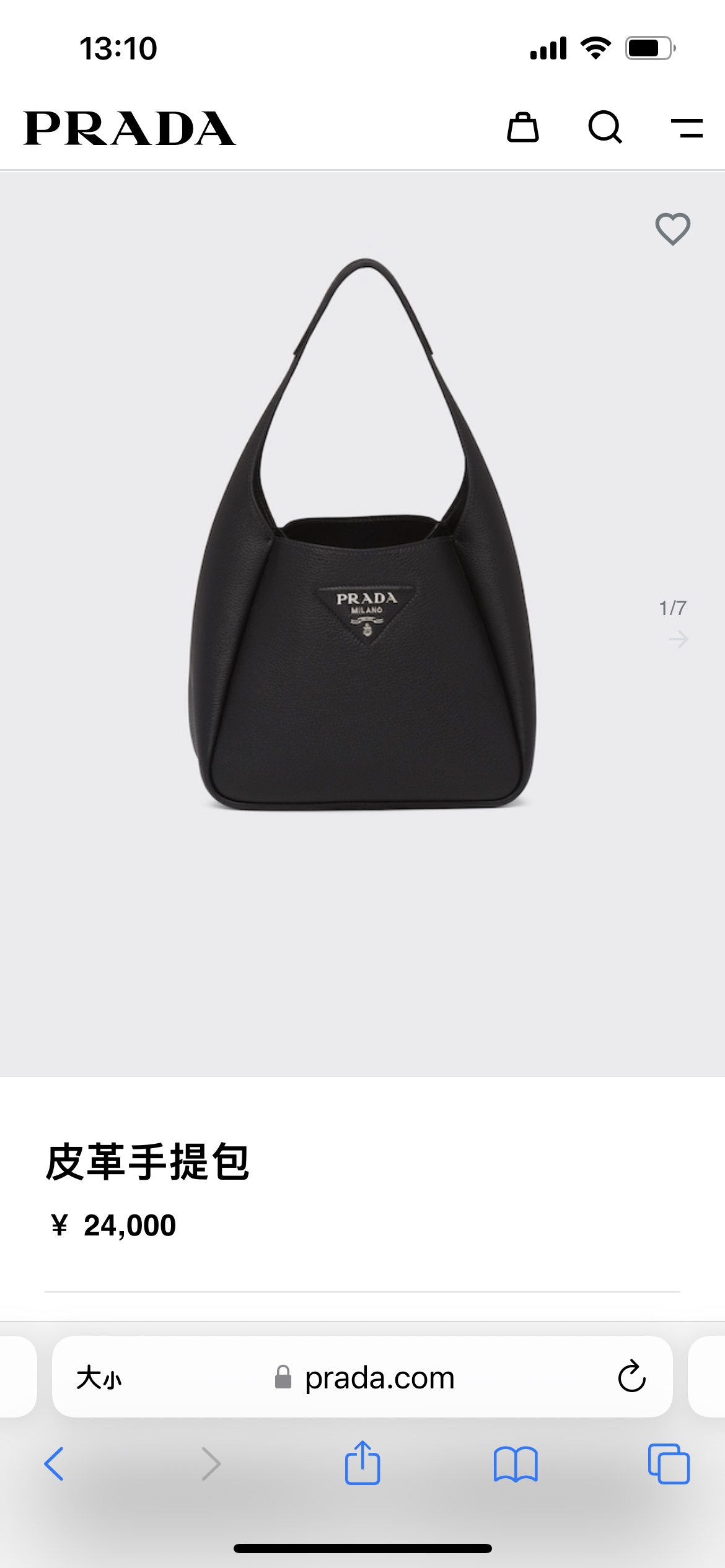Tap the prada.com address bar

coord(379,1379)
